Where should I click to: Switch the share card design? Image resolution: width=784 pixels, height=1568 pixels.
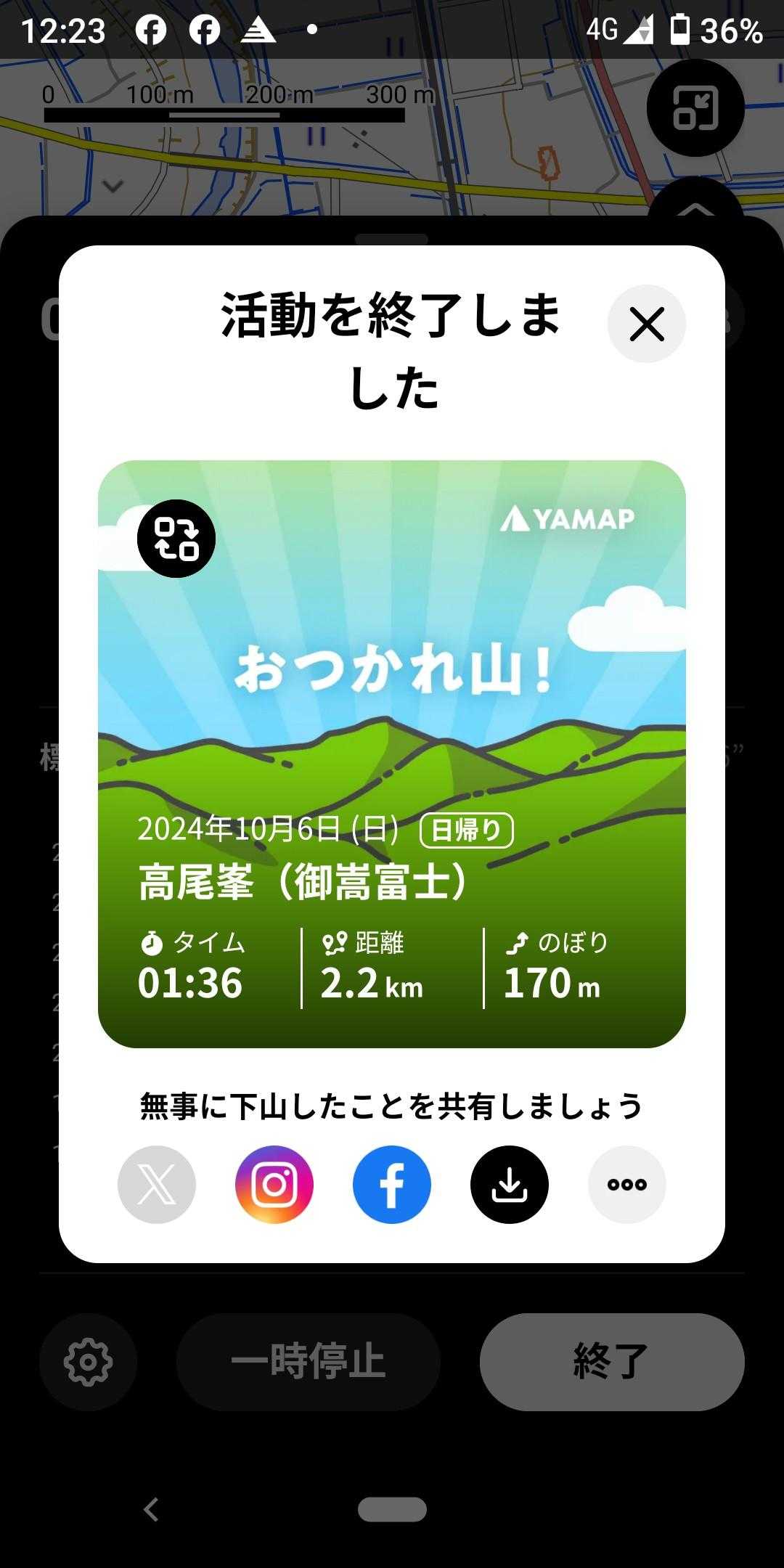coord(176,539)
